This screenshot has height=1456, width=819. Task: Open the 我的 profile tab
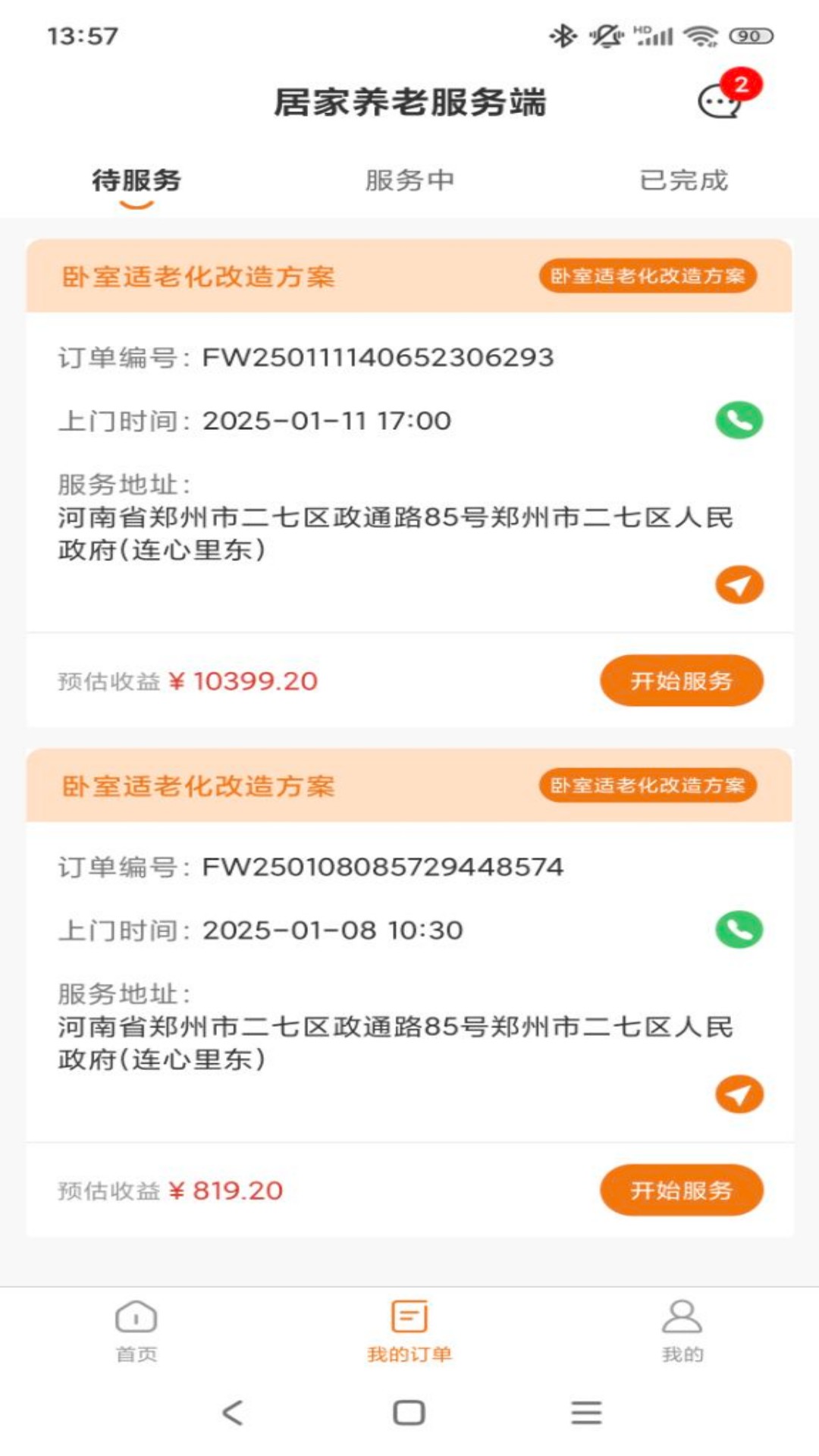682,1332
